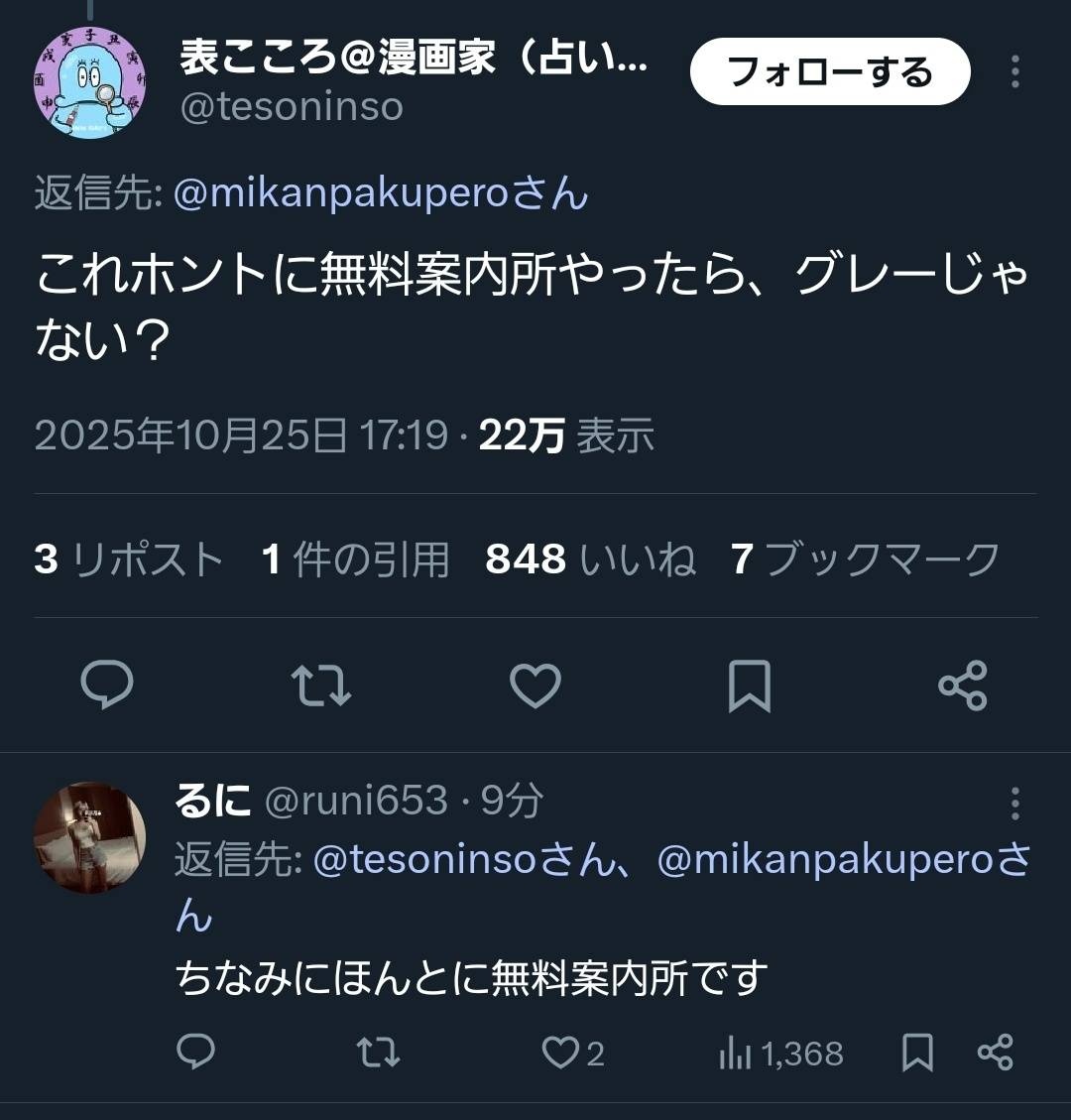Open るに's profile avatar
This screenshot has width=1071, height=1120.
[89, 837]
